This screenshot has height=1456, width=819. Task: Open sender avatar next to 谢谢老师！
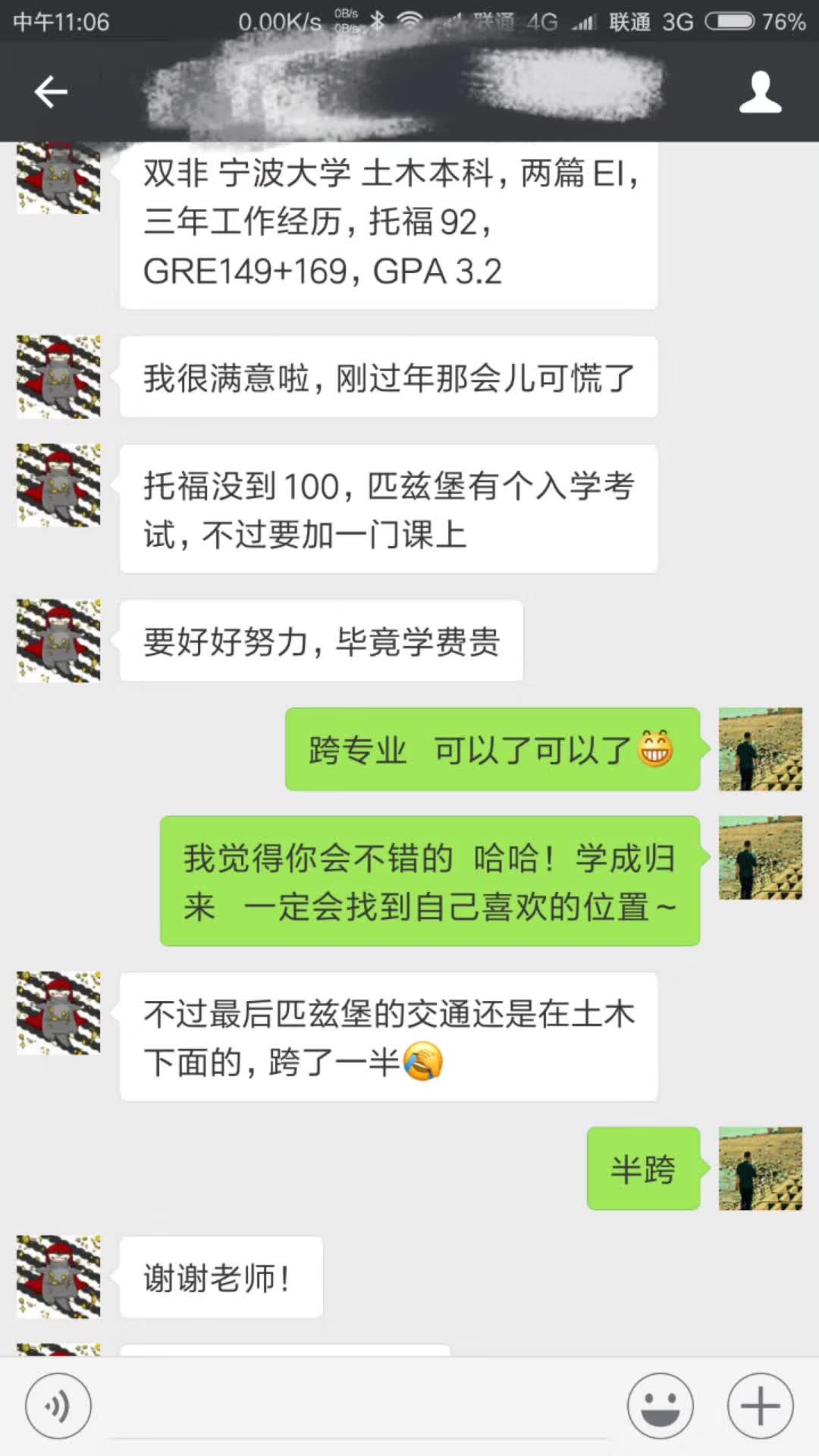pos(58,1276)
